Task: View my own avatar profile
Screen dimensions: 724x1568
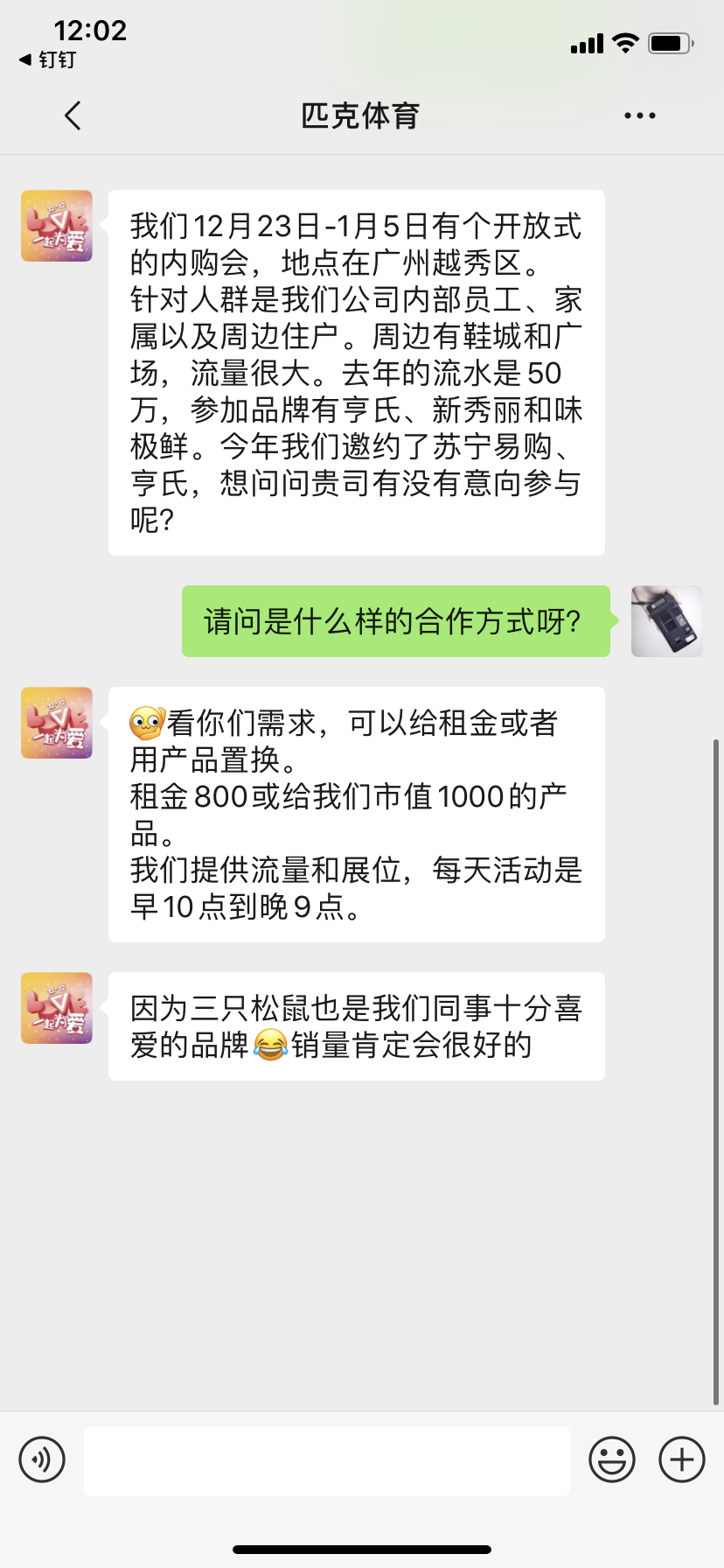Action: pyautogui.click(x=667, y=621)
